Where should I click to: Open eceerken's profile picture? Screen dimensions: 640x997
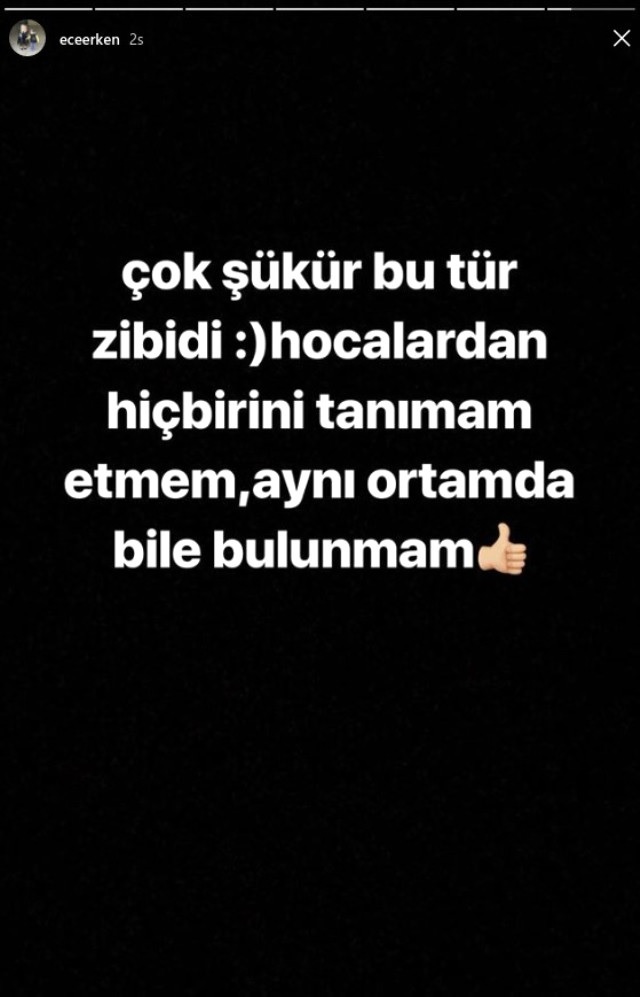pos(27,38)
